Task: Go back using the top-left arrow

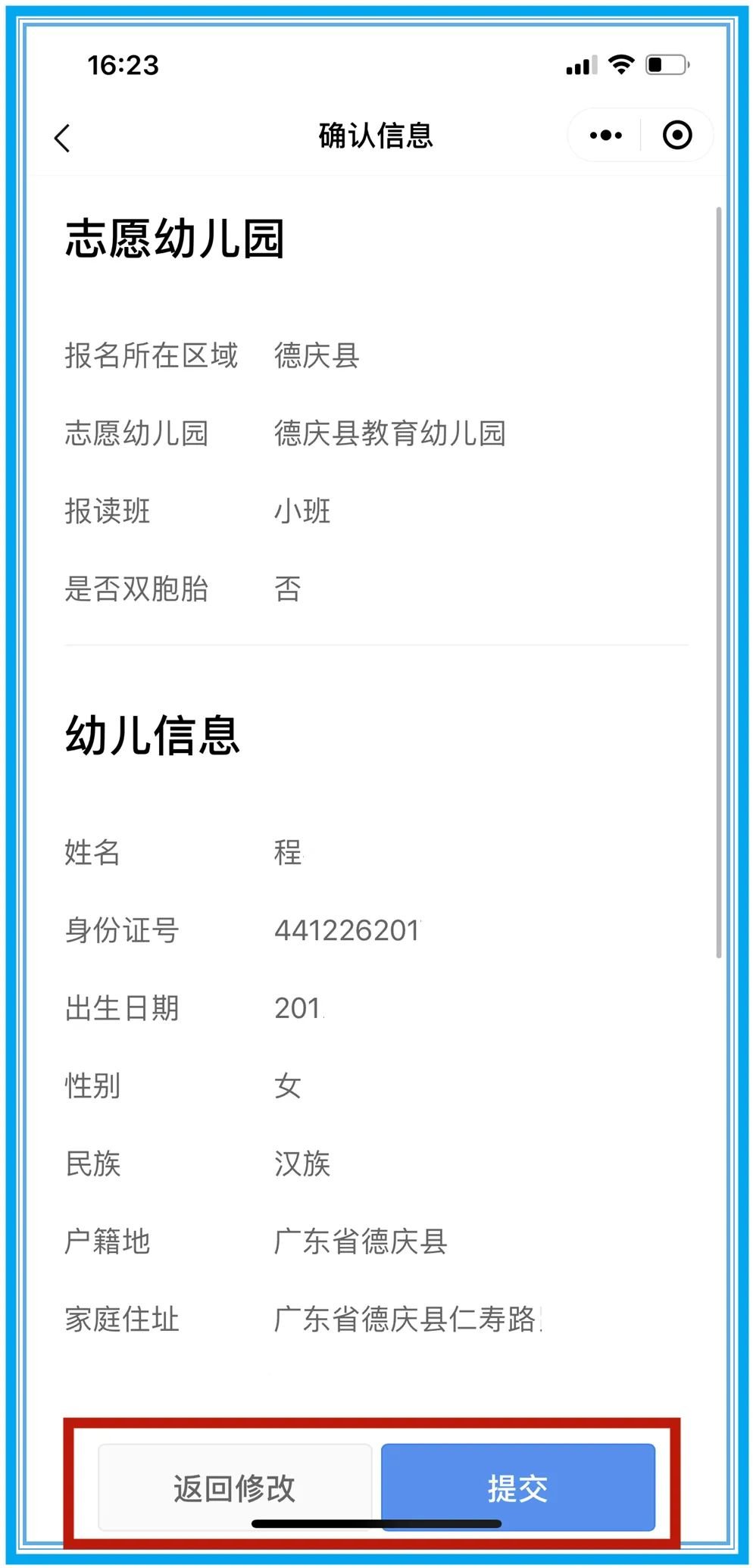Action: click(x=63, y=138)
